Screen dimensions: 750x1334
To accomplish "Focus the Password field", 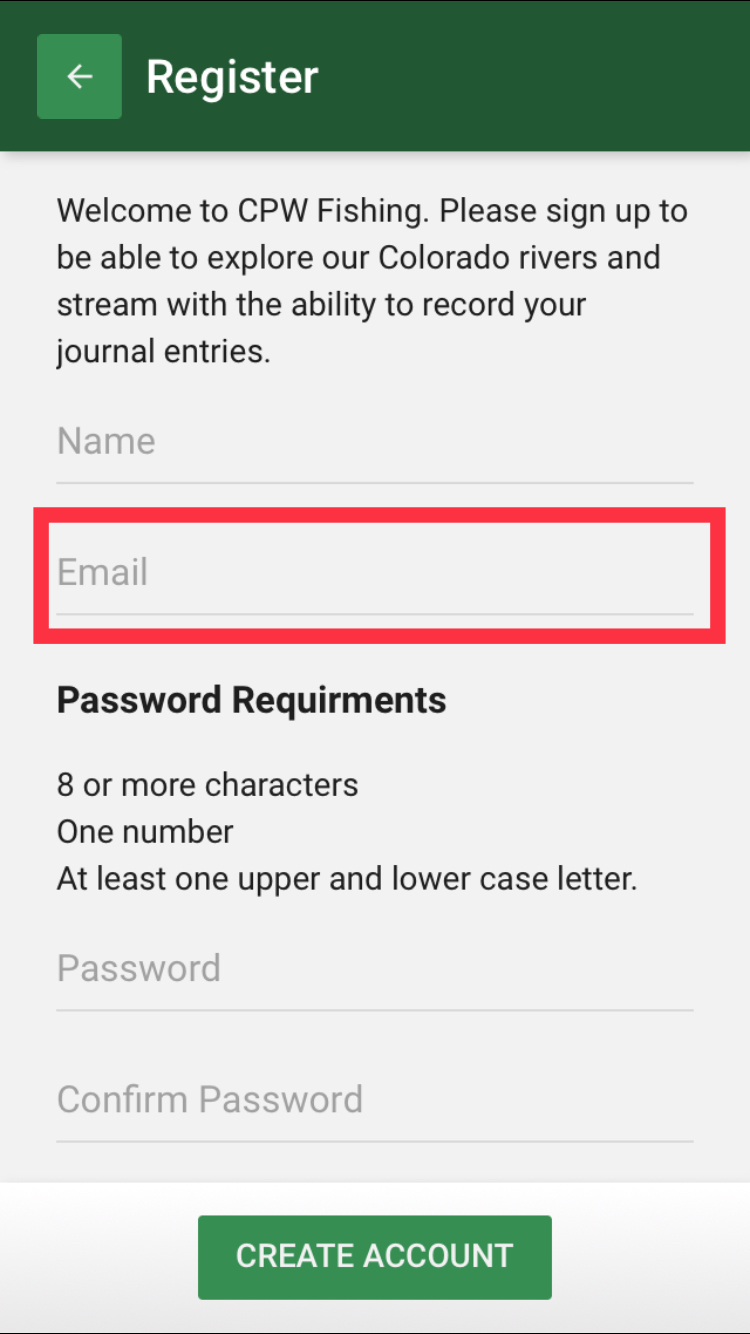I will [x=374, y=972].
